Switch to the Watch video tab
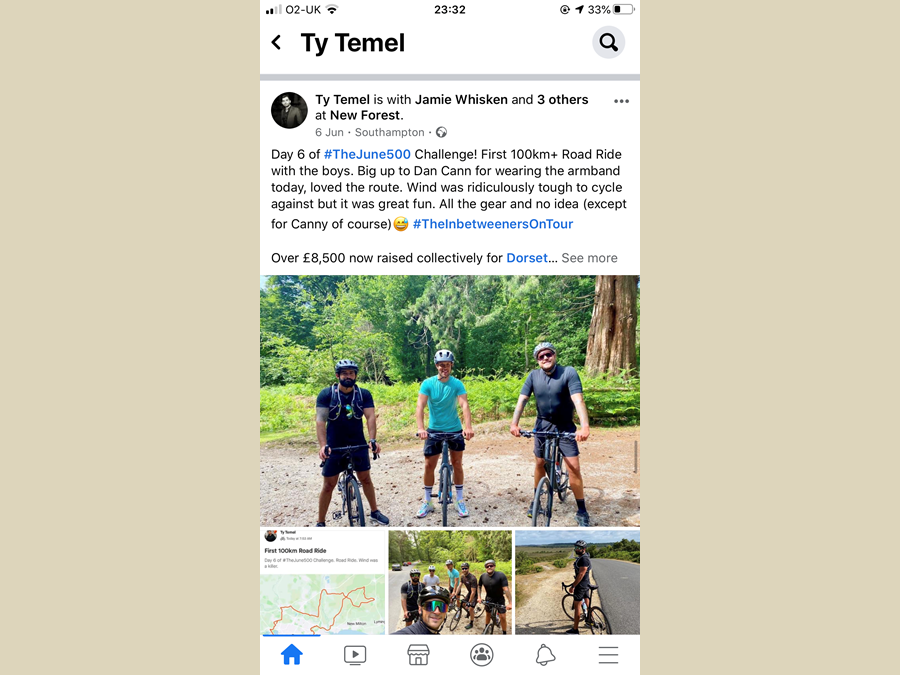Viewport: 900px width, 675px height. 354,655
